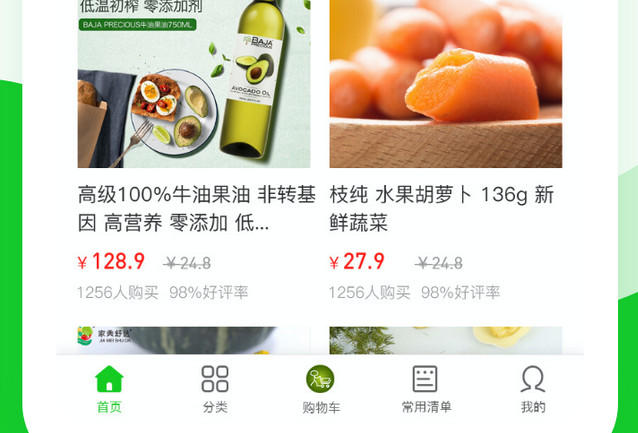Viewport: 638px width, 433px height.
Task: Go to the 常用清单 tab
Action: click(x=426, y=389)
